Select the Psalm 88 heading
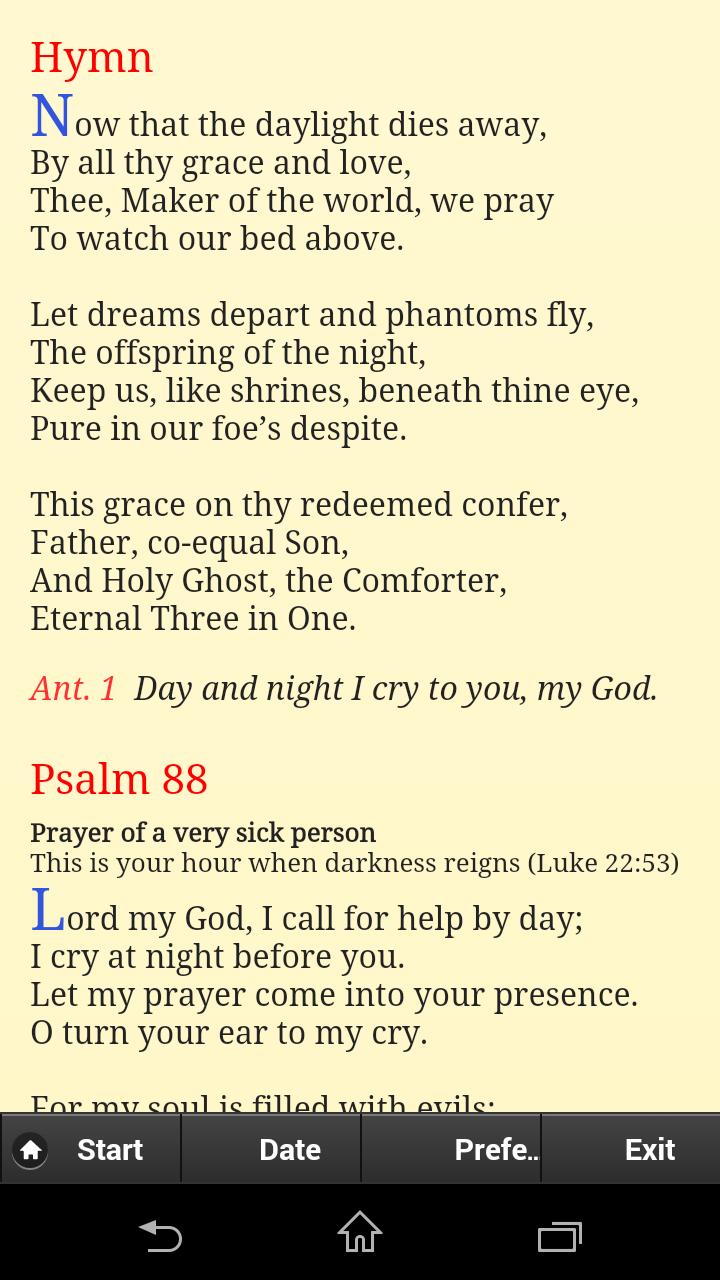Image resolution: width=720 pixels, height=1280 pixels. click(x=119, y=778)
